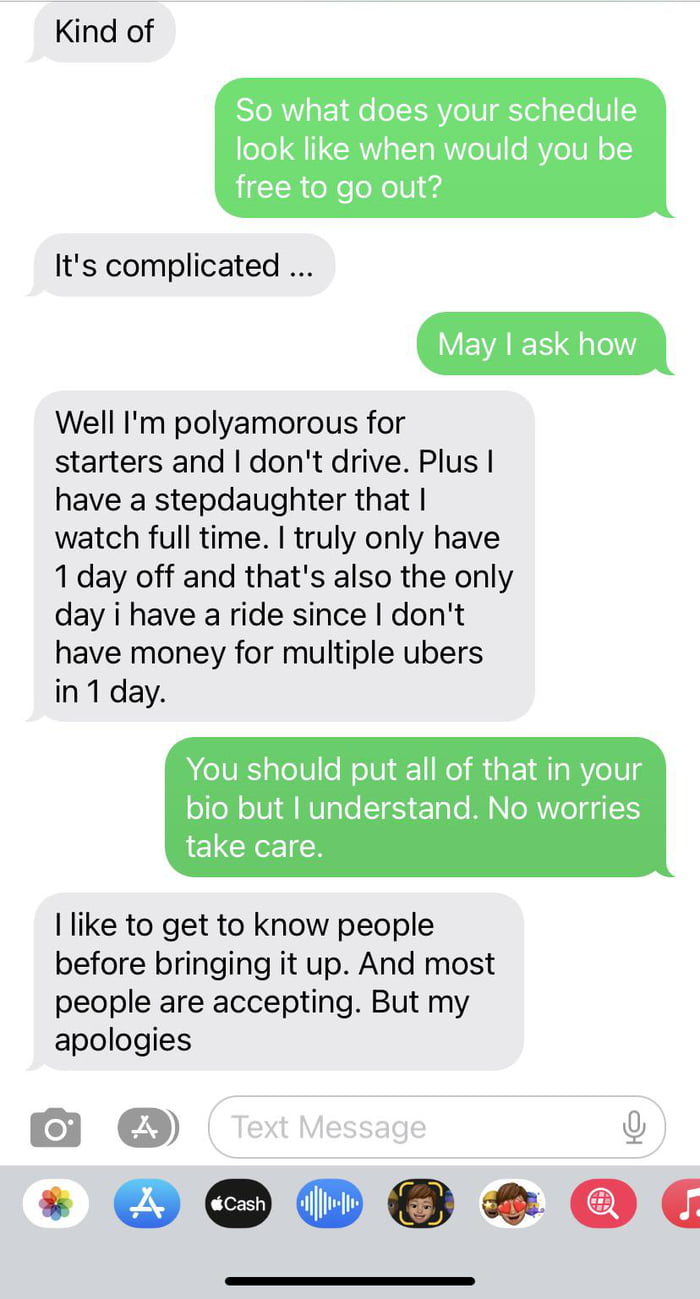Viewport: 700px width, 1299px height.
Task: Record an audio message
Action: tap(329, 1203)
